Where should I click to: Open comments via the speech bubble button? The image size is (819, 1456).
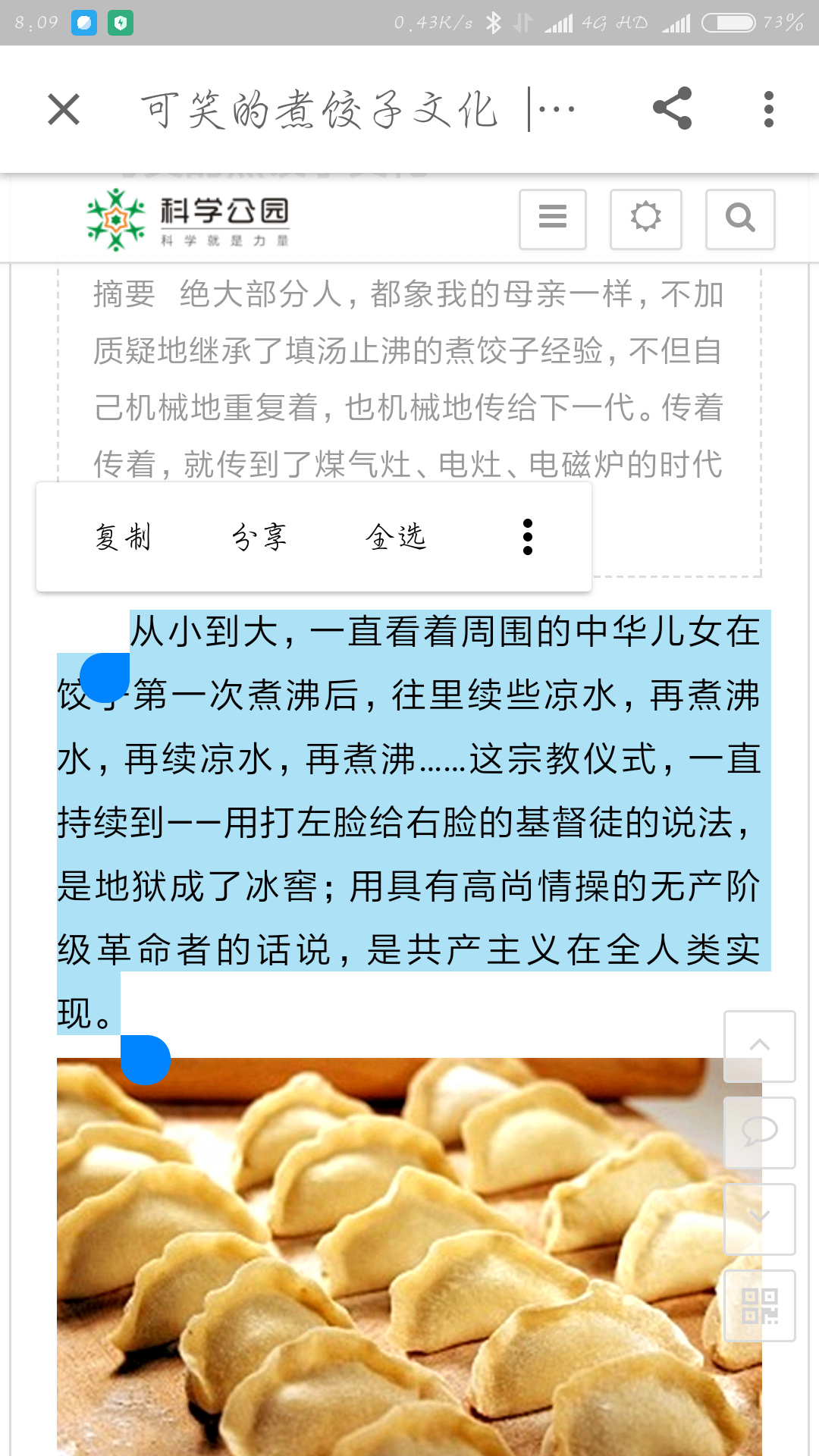click(x=759, y=1132)
